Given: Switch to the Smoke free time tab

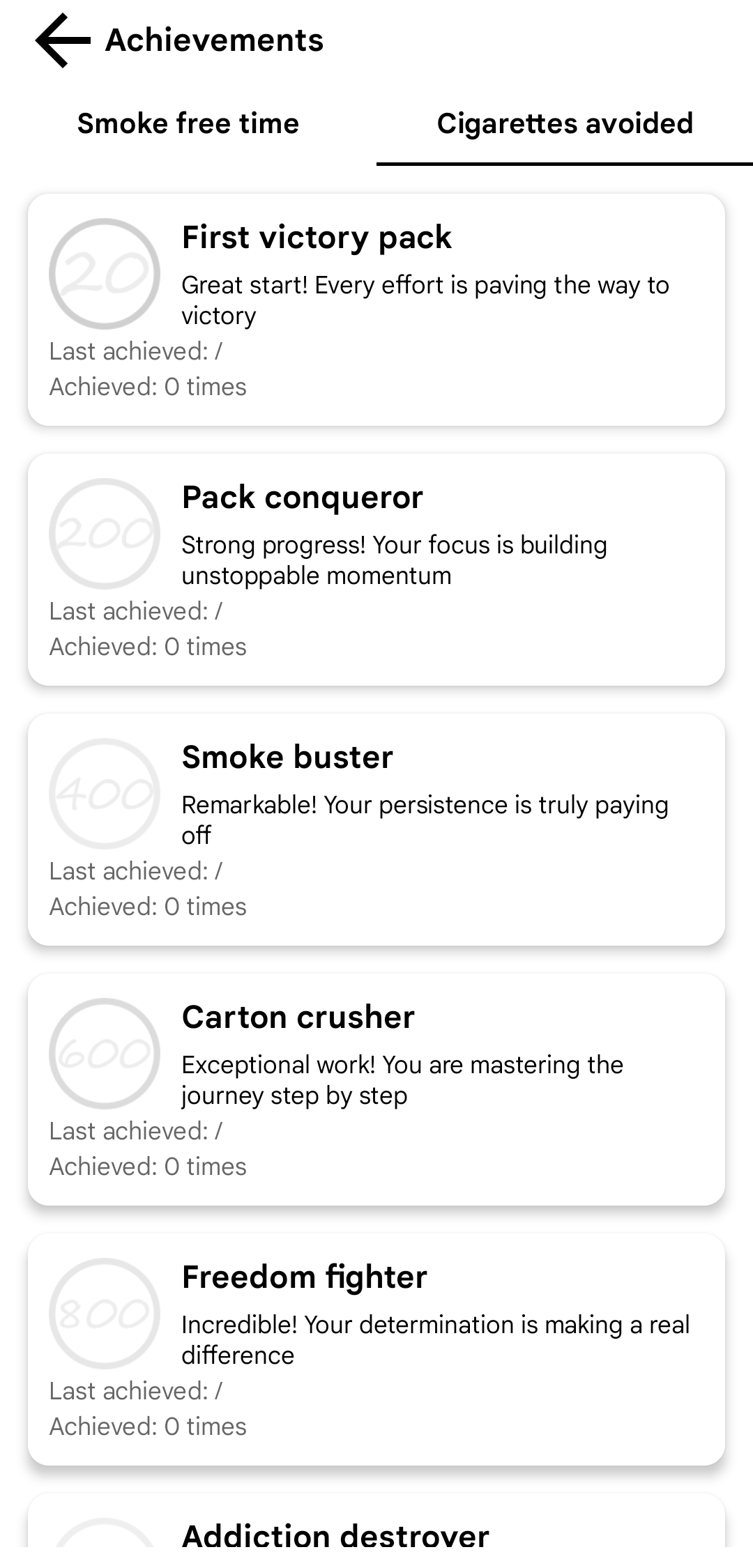Looking at the screenshot, I should (x=188, y=124).
